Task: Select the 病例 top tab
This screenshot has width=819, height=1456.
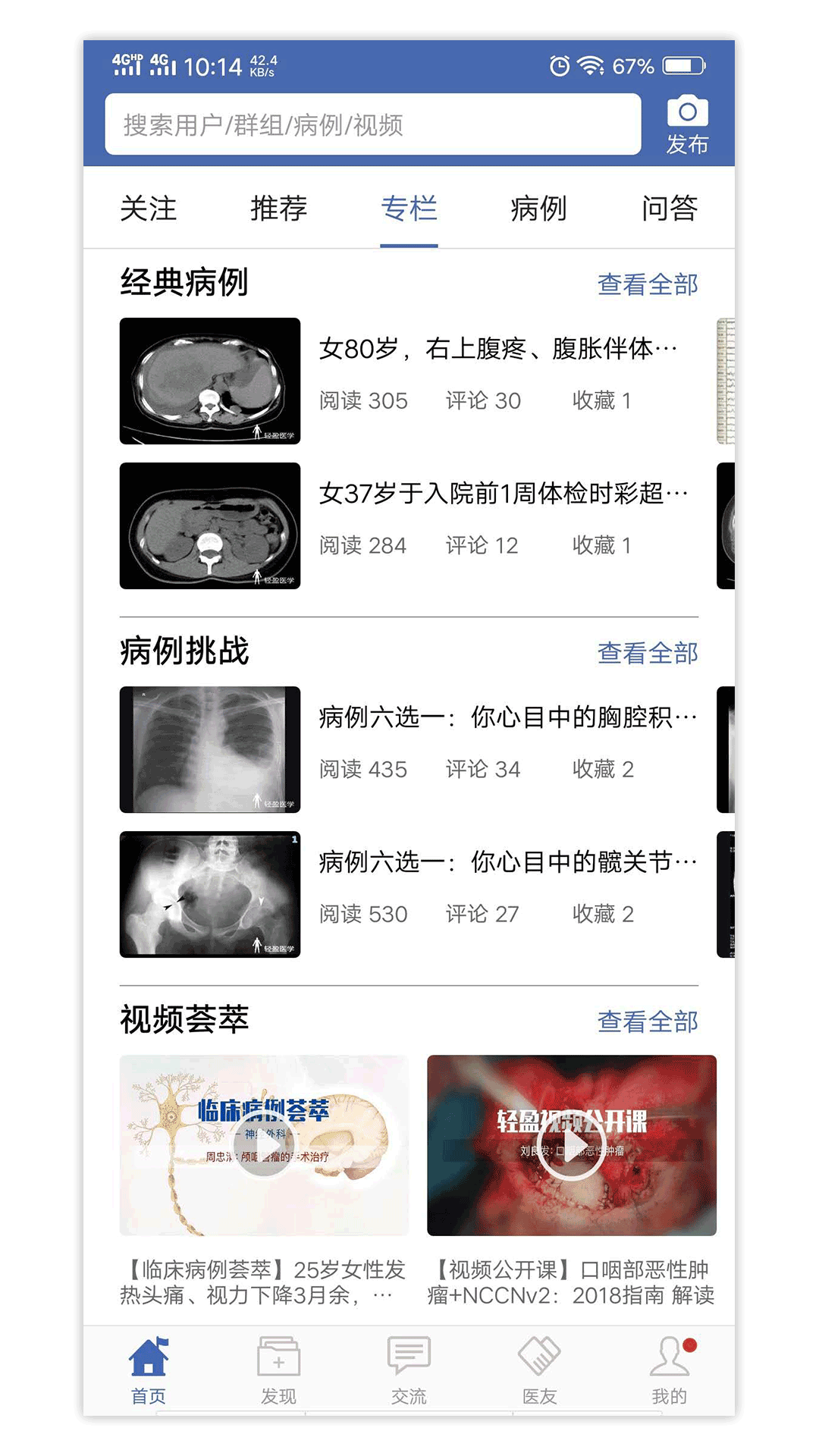Action: [x=539, y=208]
